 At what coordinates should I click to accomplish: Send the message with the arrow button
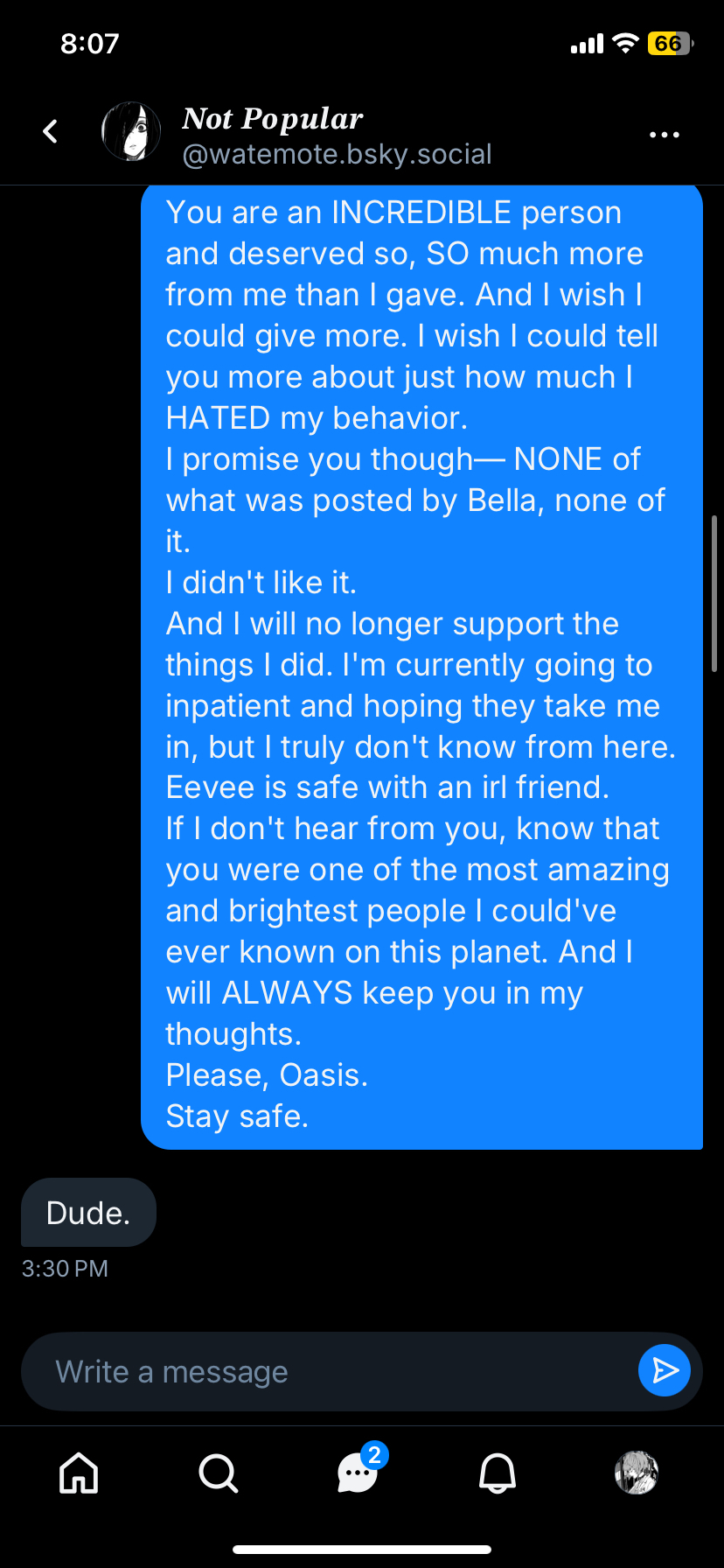point(665,1370)
